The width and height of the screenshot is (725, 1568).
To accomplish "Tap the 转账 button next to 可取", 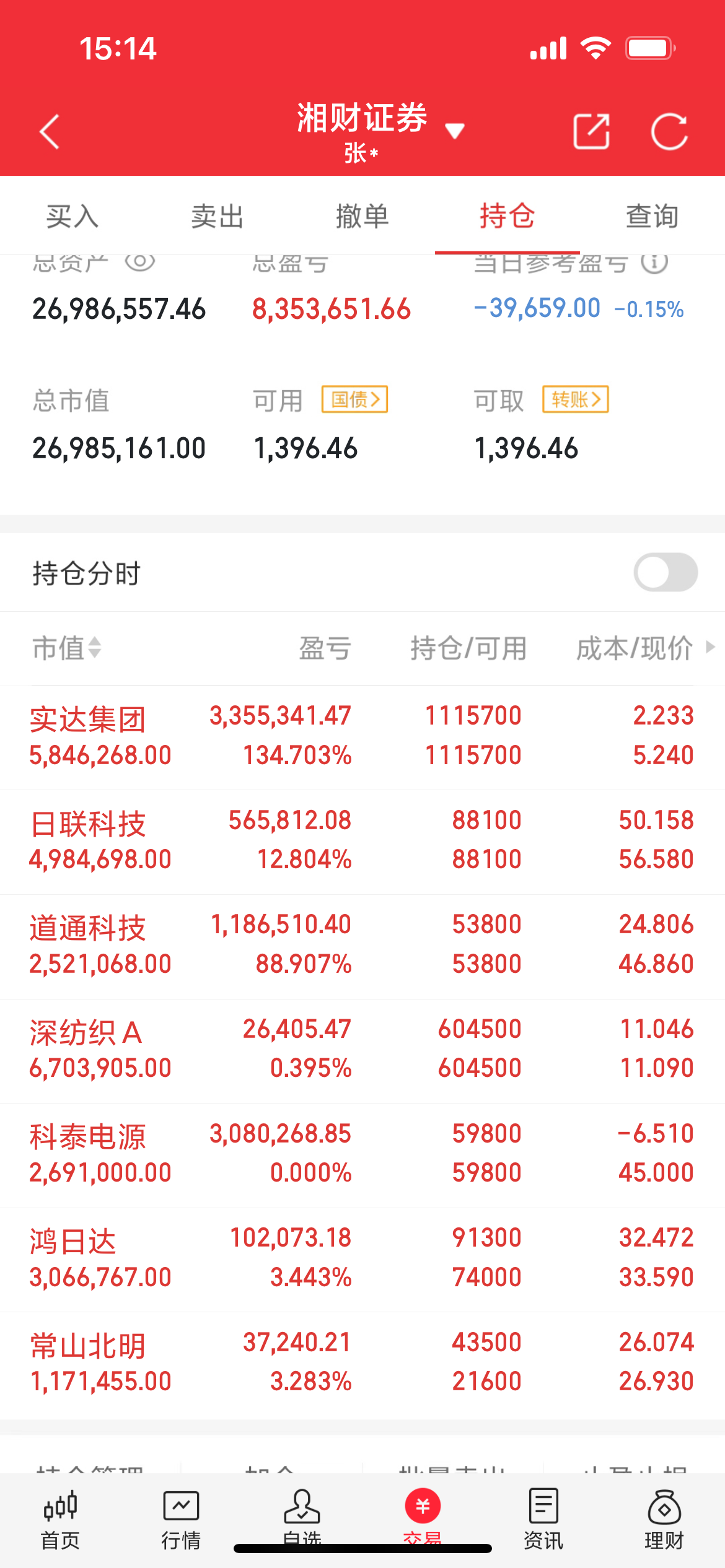I will [x=576, y=399].
